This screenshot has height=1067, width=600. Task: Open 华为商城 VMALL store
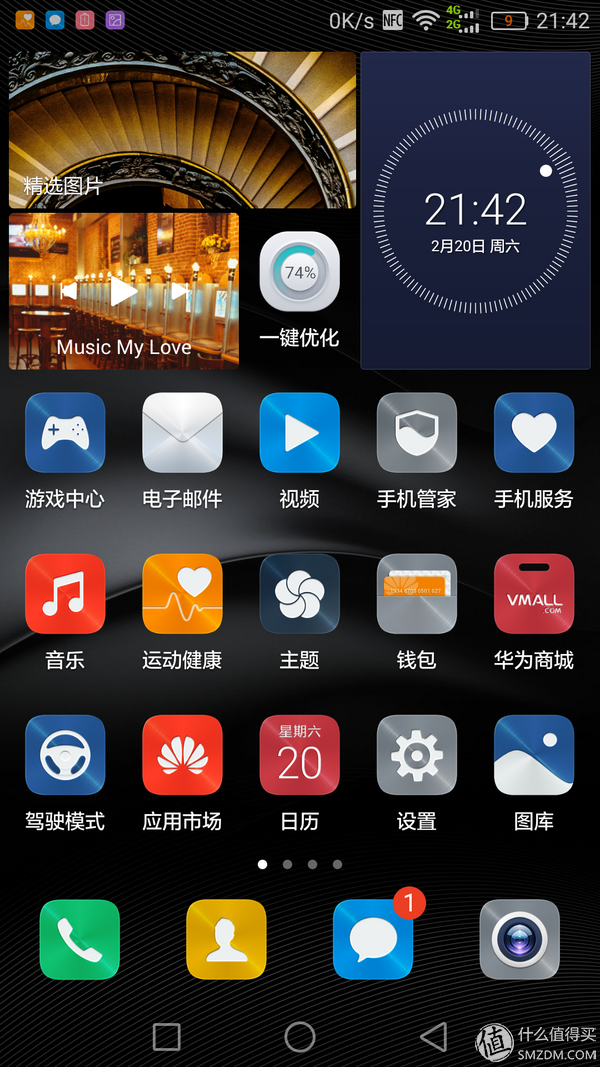[x=534, y=594]
